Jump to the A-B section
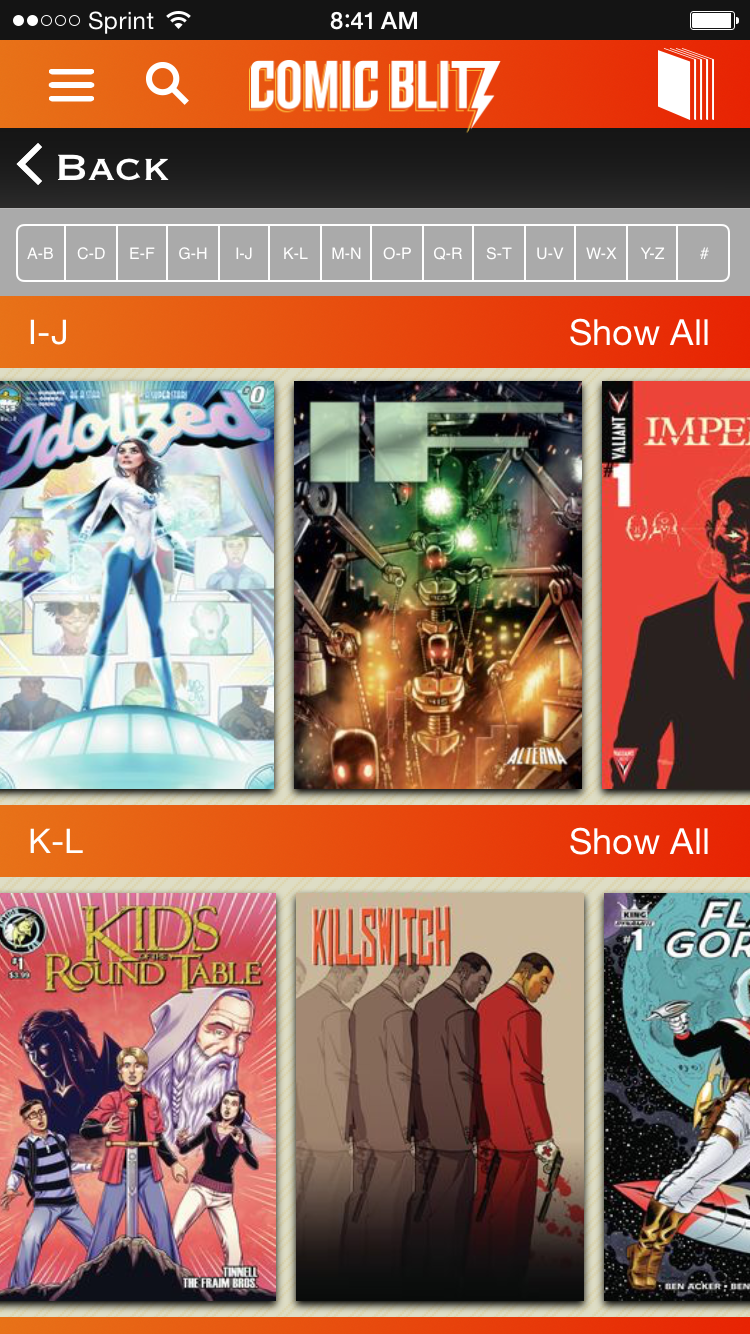The width and height of the screenshot is (750, 1334). click(x=41, y=253)
